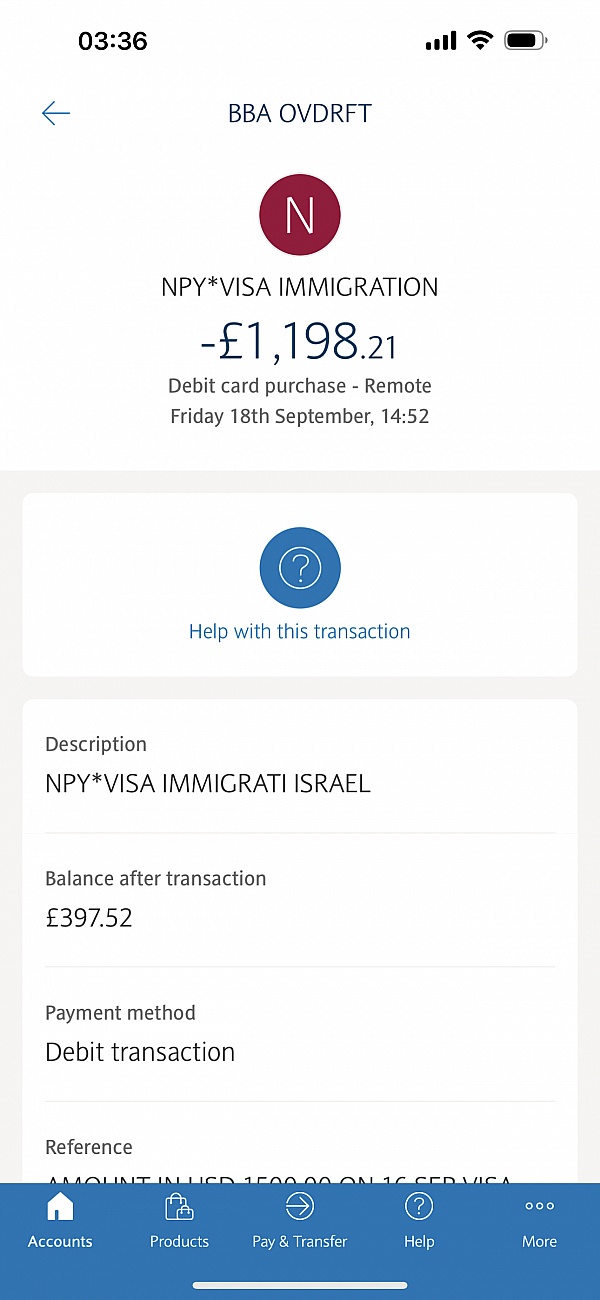Open Help with this transaction
This screenshot has height=1300, width=600.
[300, 585]
